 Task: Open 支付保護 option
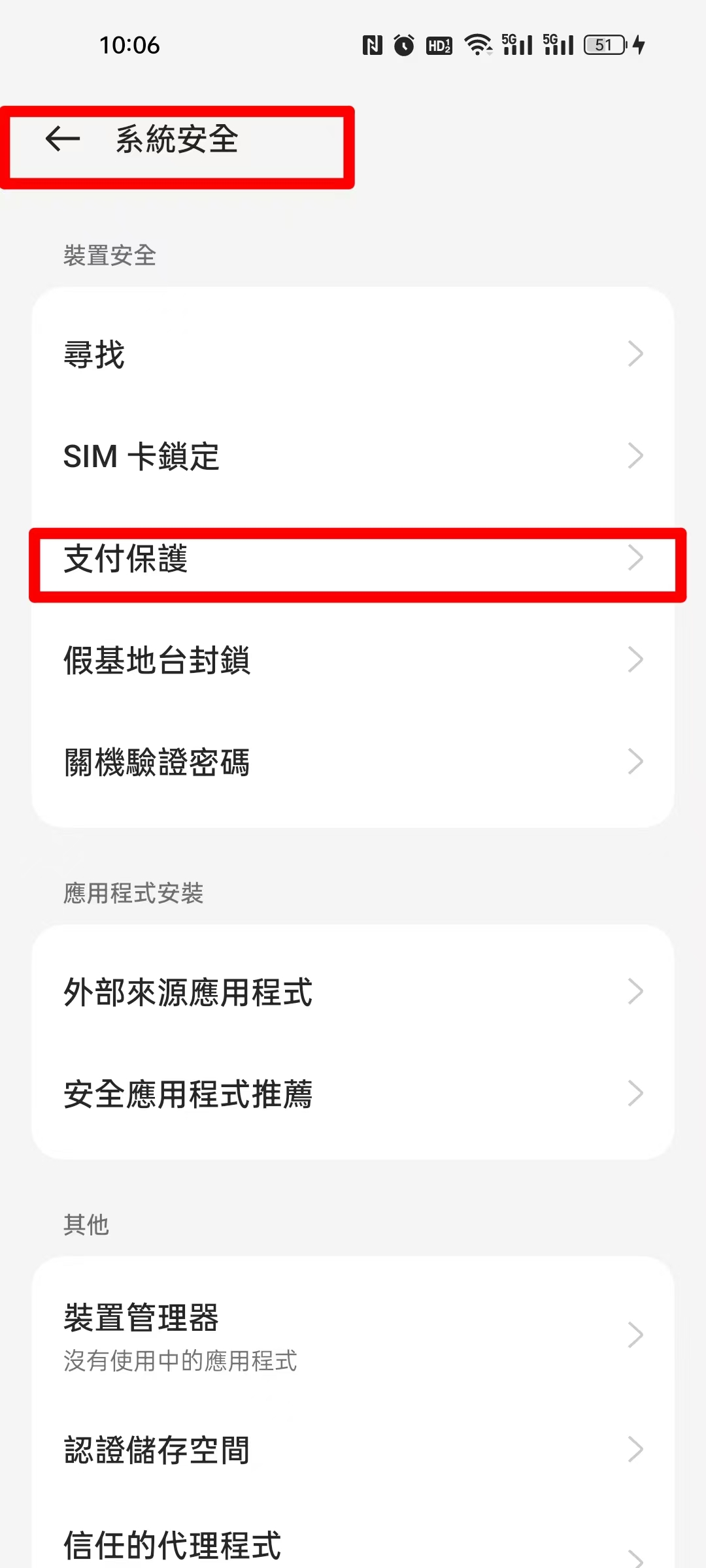coord(353,559)
